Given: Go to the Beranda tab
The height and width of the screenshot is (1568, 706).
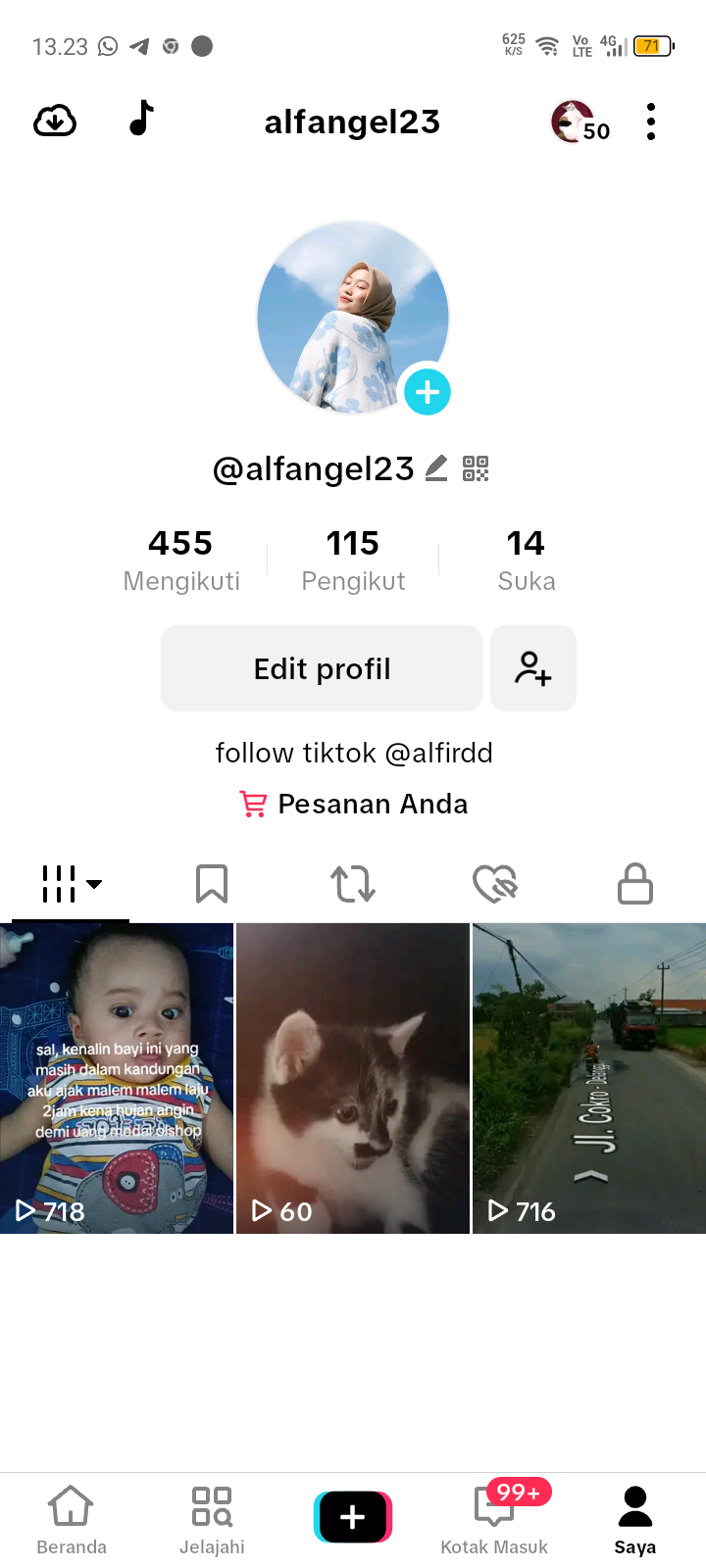Looking at the screenshot, I should point(72,1519).
